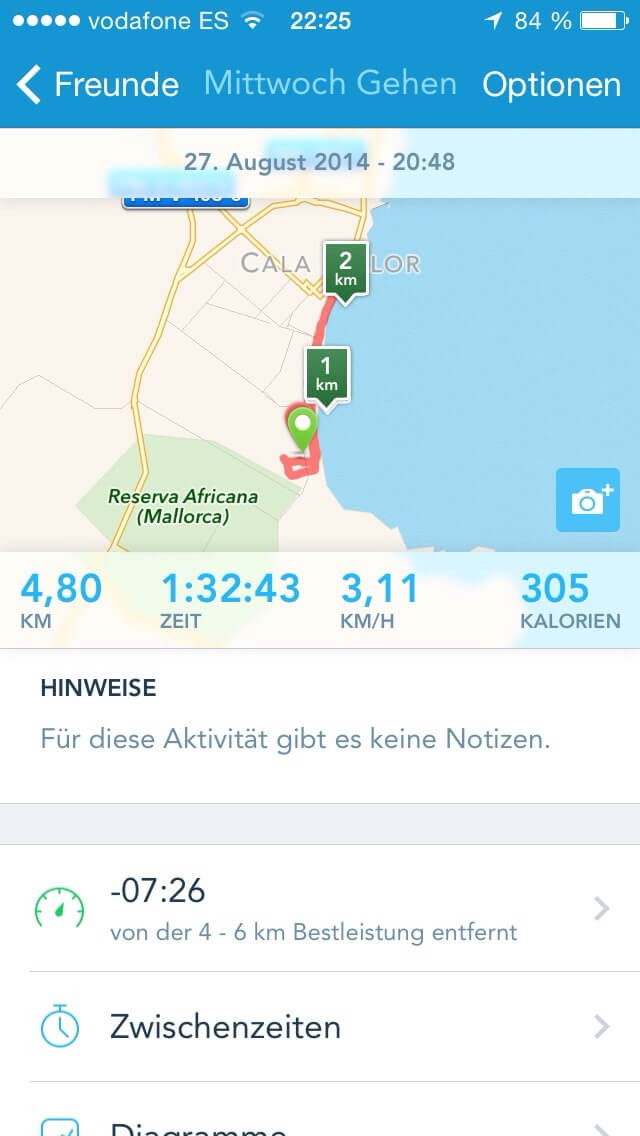
Task: Add a photo with the camera icon
Action: tap(588, 500)
